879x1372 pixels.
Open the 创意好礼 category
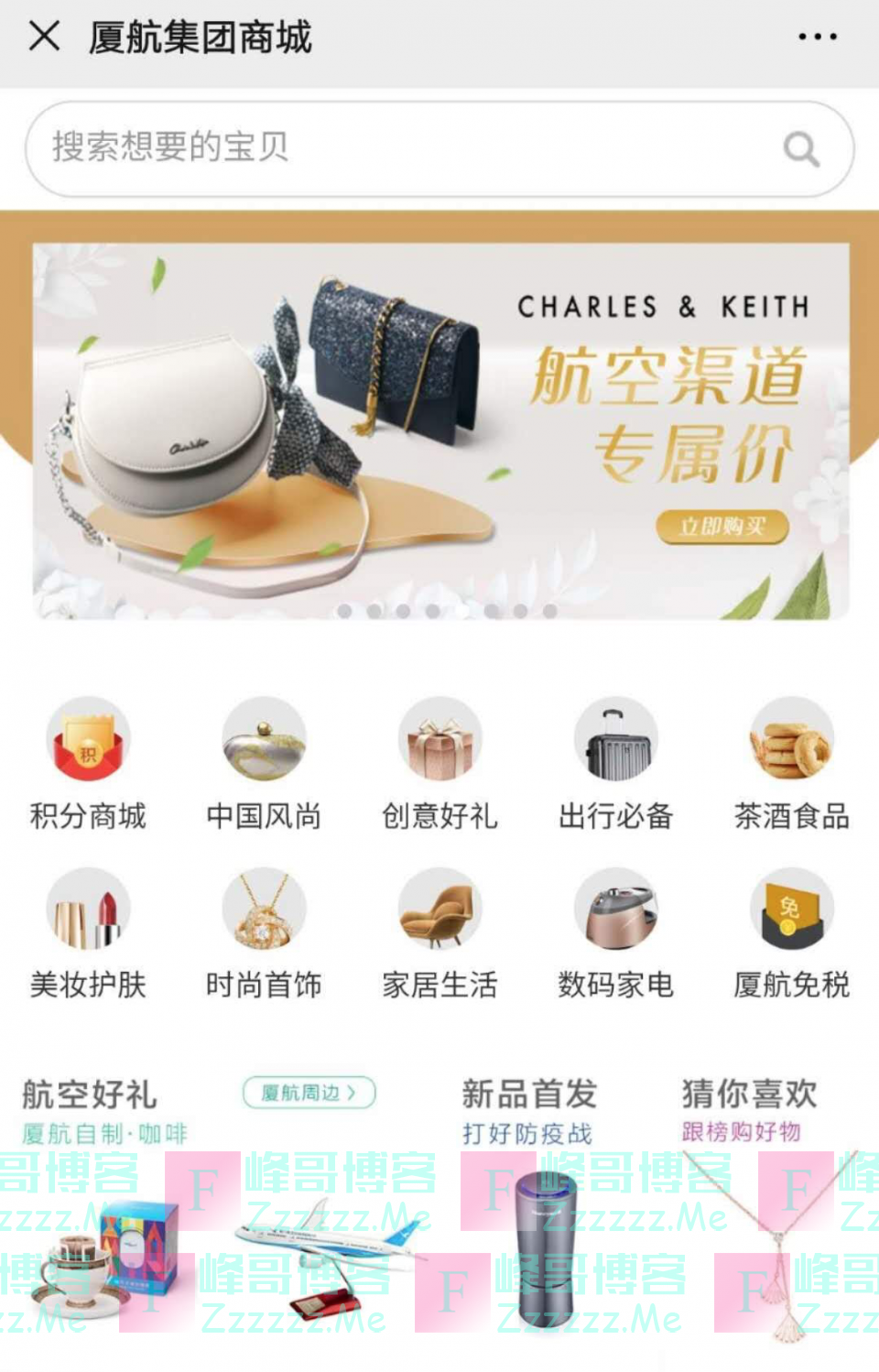coord(439,762)
